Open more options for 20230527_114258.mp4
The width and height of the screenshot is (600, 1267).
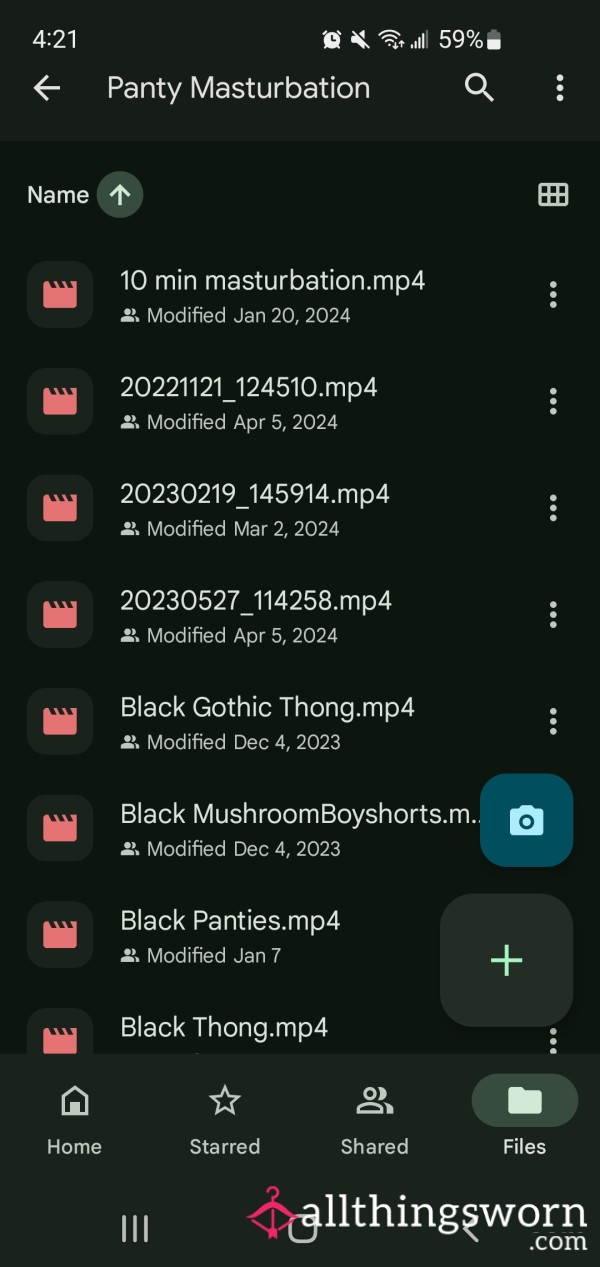point(553,615)
